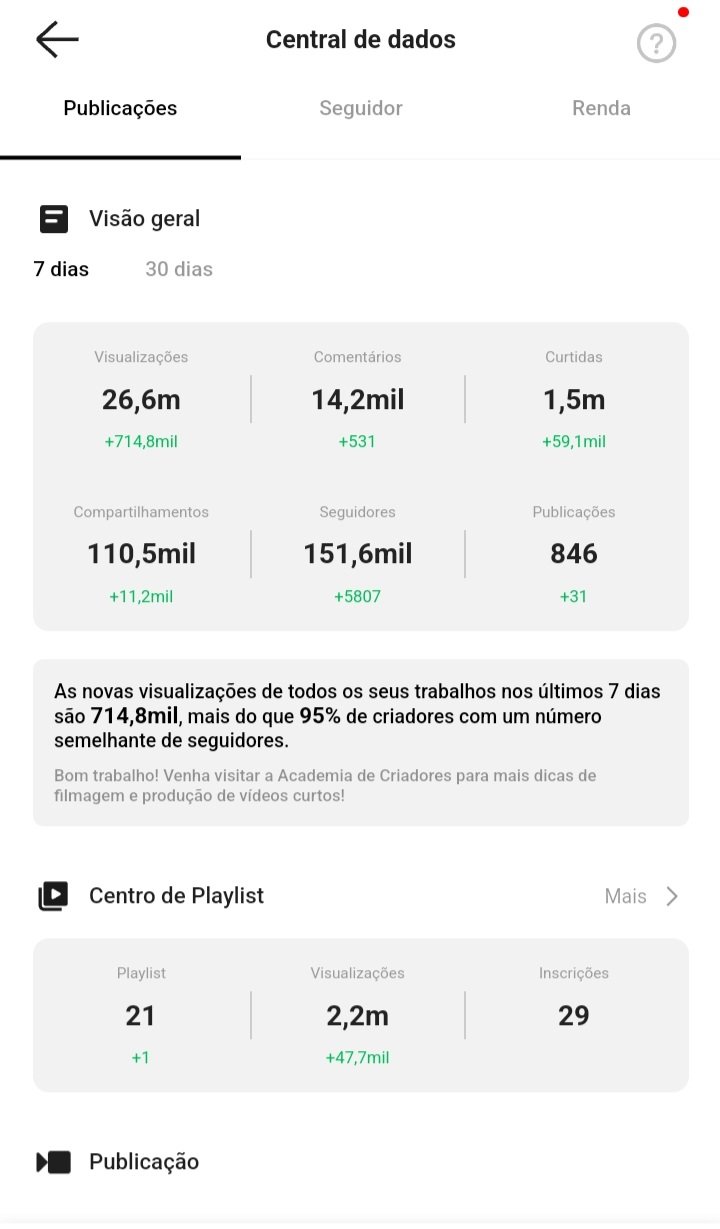Screen dimensions: 720x1229
Task: Switch to the Seguidor tab
Action: (361, 108)
